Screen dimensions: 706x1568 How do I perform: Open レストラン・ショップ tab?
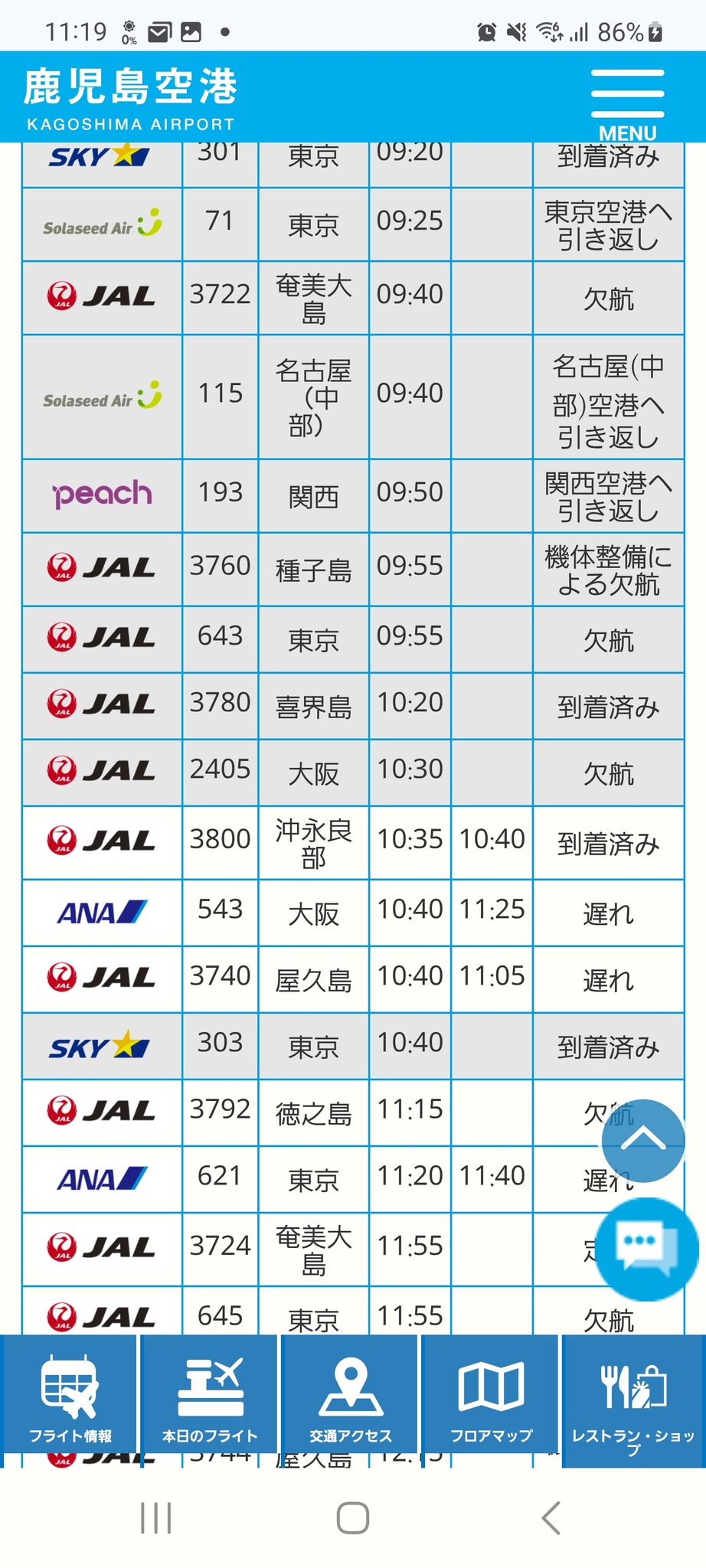[632, 1400]
